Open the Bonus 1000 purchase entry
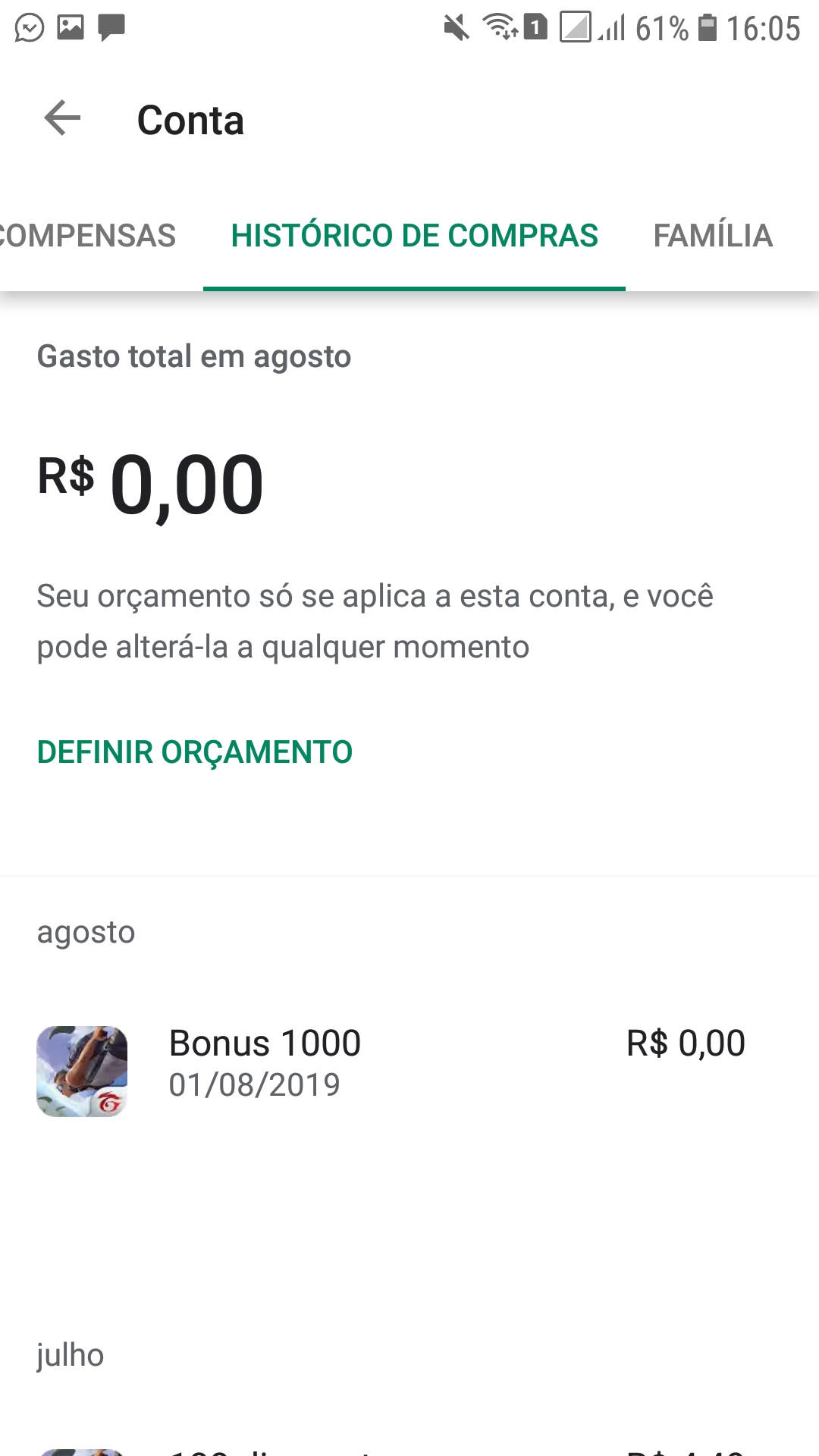 [409, 1071]
